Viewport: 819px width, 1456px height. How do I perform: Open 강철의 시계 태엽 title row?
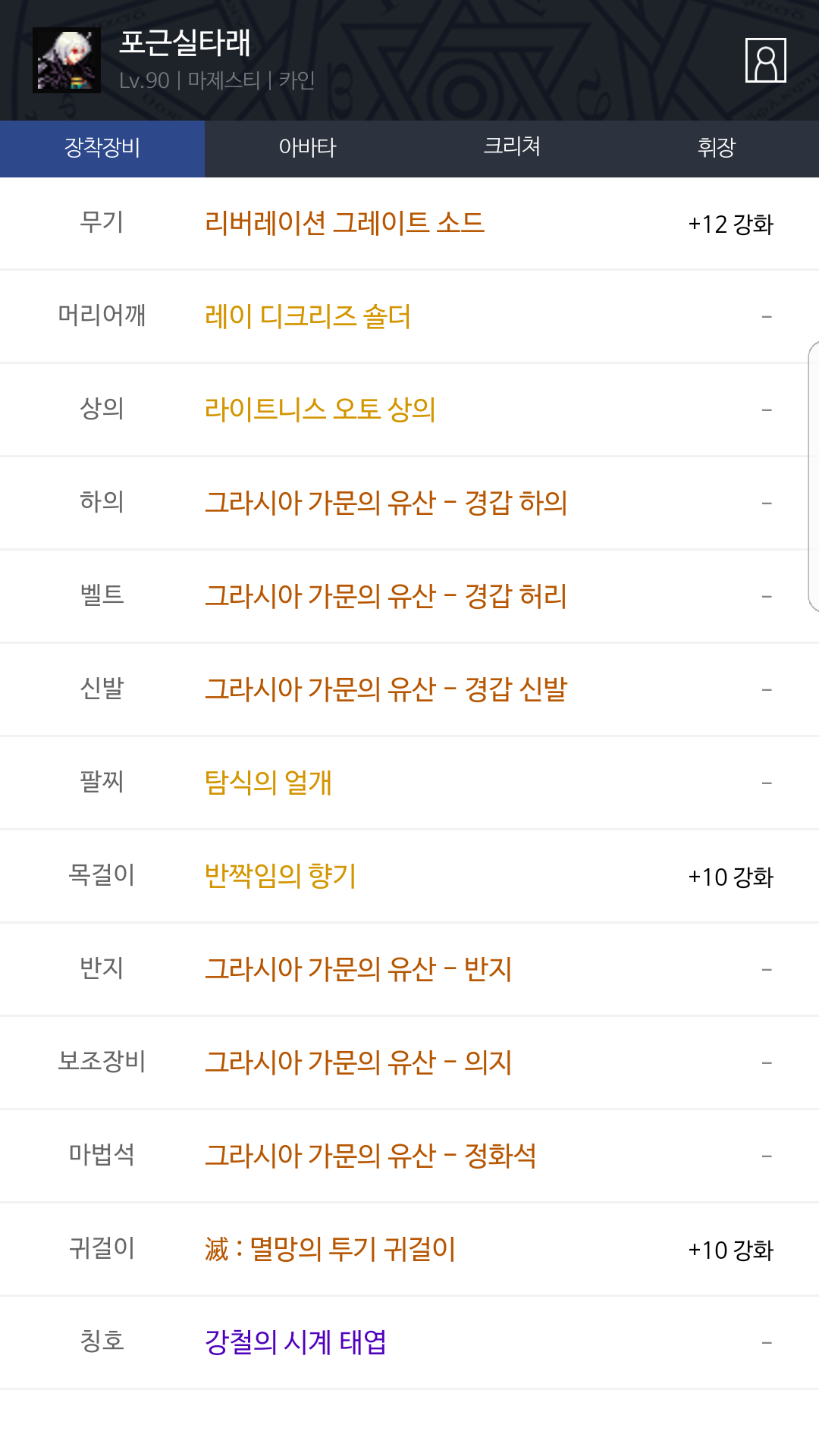pyautogui.click(x=409, y=1342)
